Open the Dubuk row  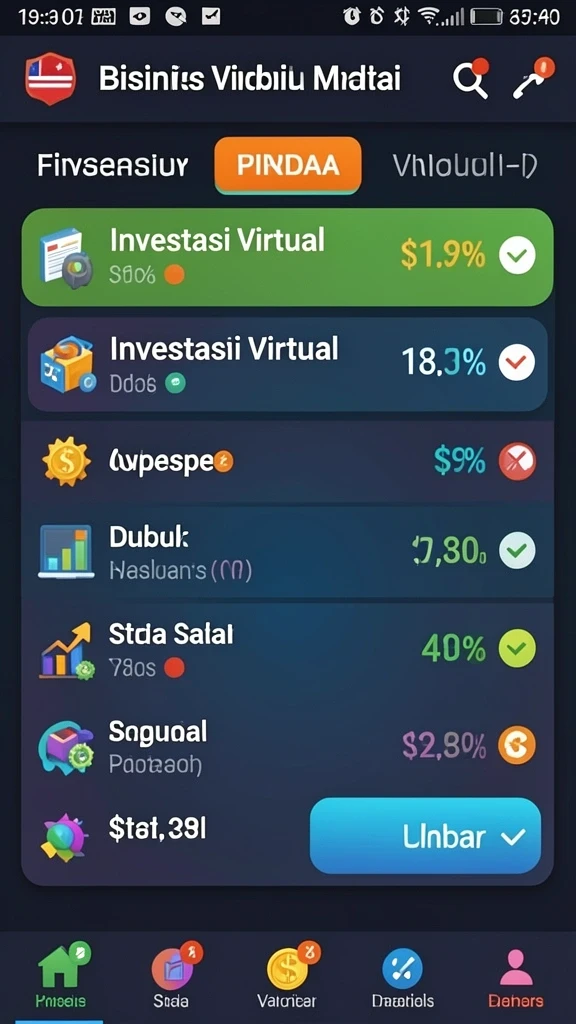[287, 552]
